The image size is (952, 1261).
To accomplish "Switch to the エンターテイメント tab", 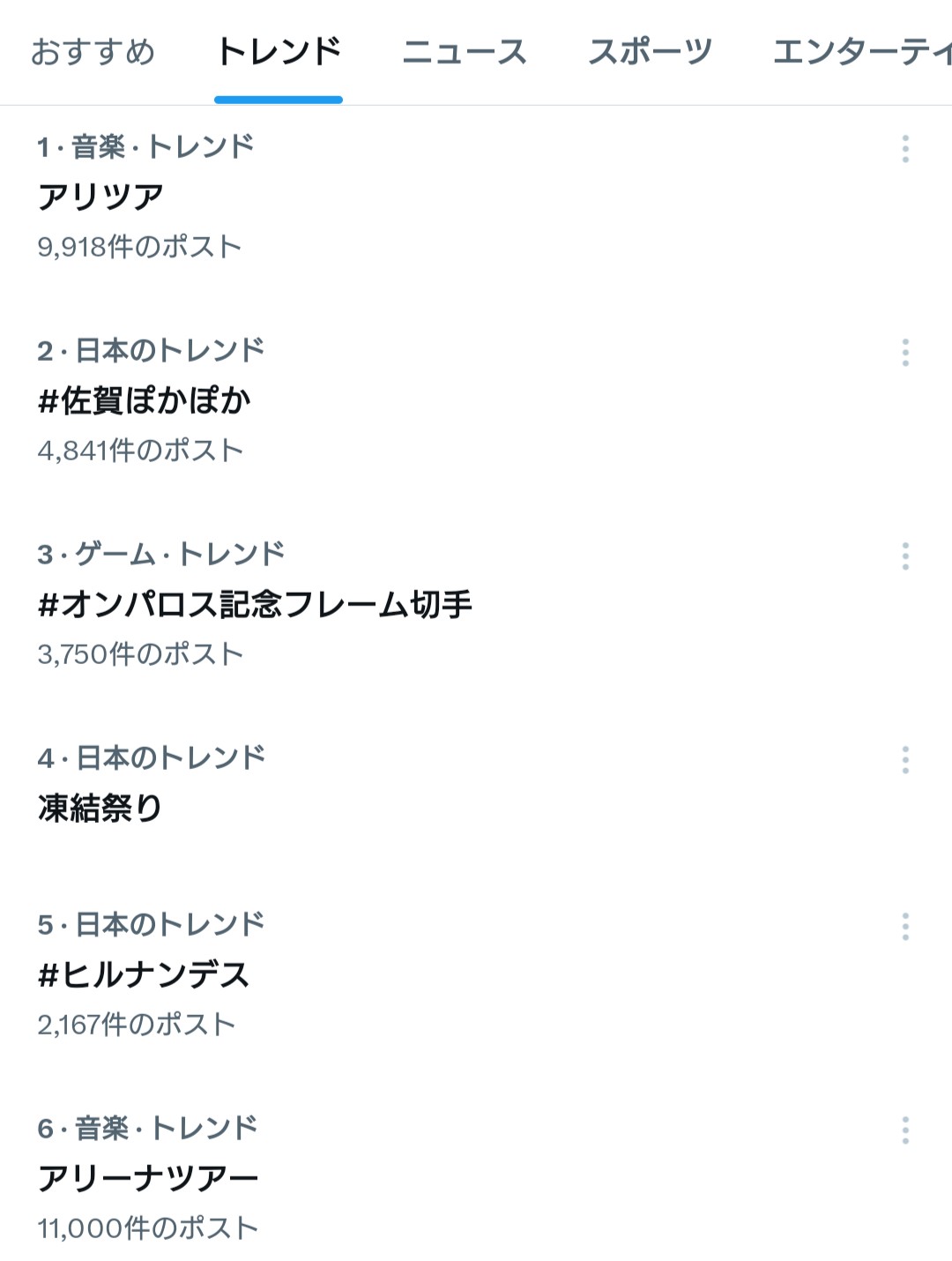I will click(x=861, y=52).
